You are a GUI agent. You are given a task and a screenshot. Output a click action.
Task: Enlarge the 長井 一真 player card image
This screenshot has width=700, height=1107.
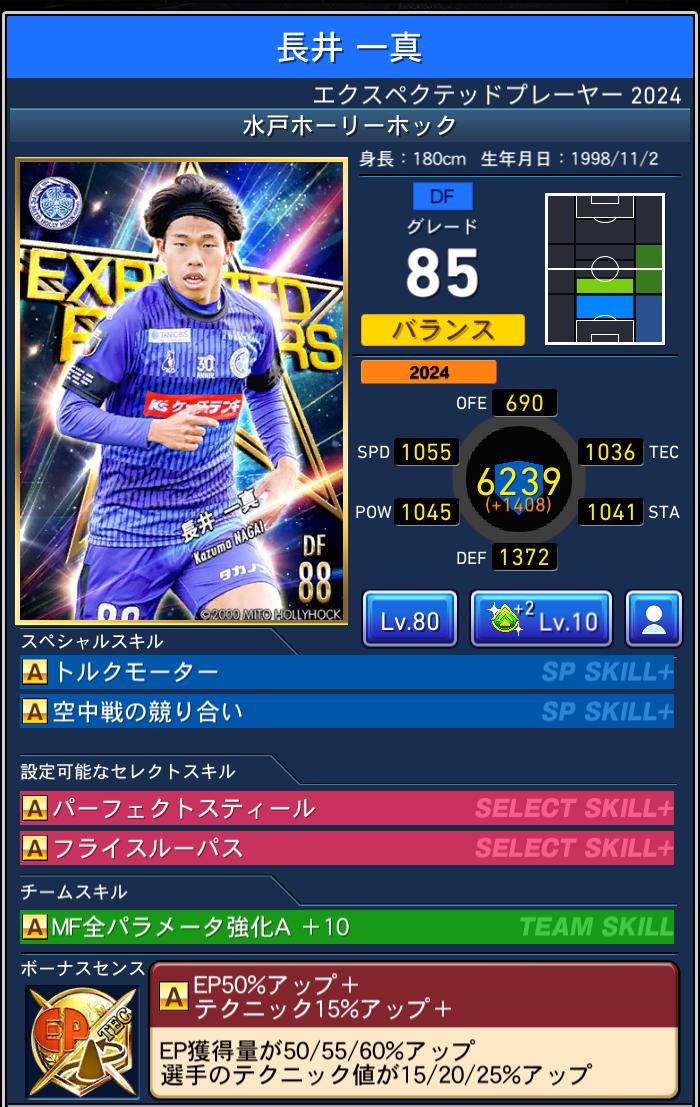(182, 390)
